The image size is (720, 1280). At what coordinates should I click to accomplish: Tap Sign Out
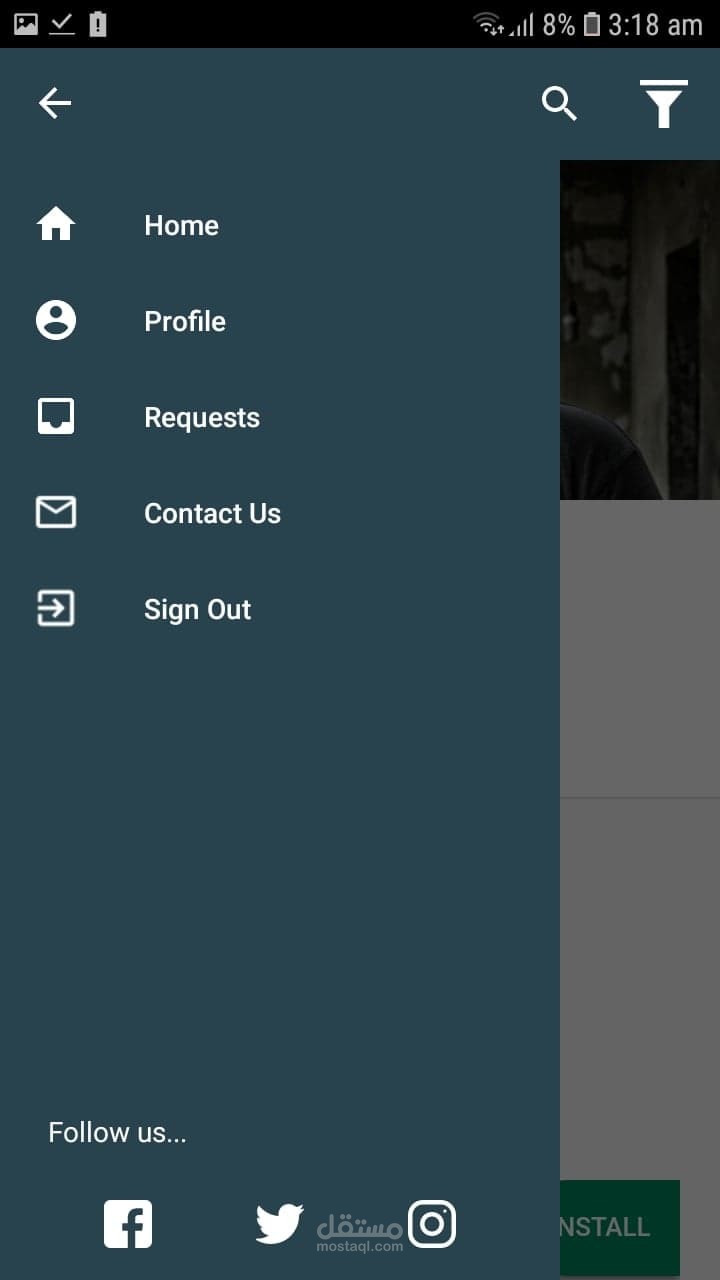click(280, 609)
